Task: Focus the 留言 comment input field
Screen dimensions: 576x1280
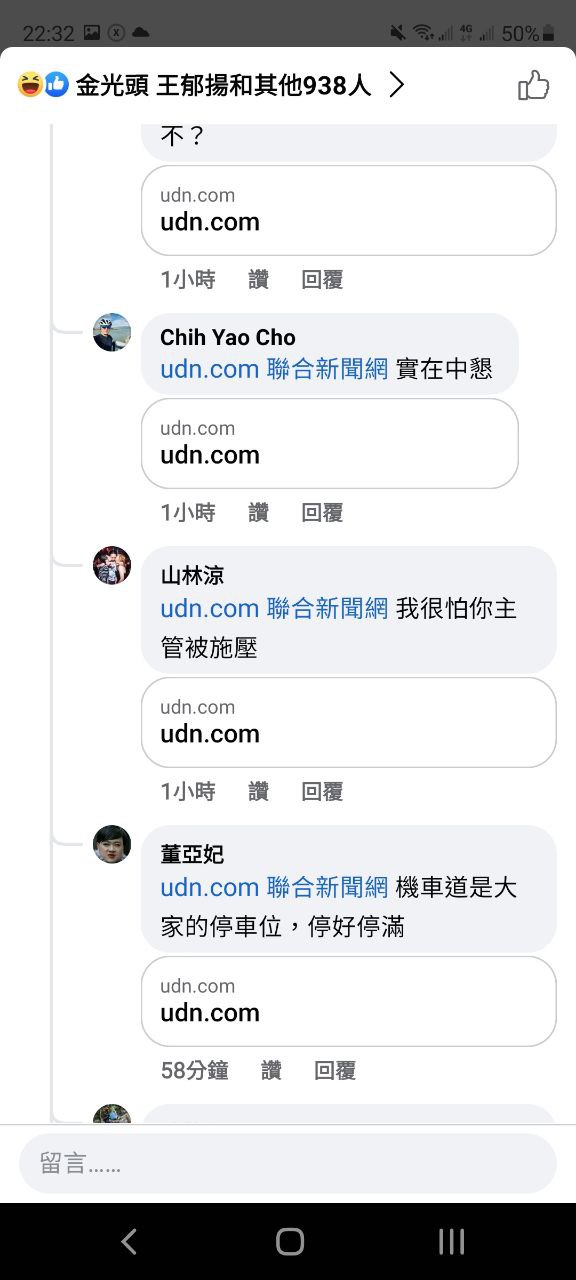Action: [x=288, y=1163]
